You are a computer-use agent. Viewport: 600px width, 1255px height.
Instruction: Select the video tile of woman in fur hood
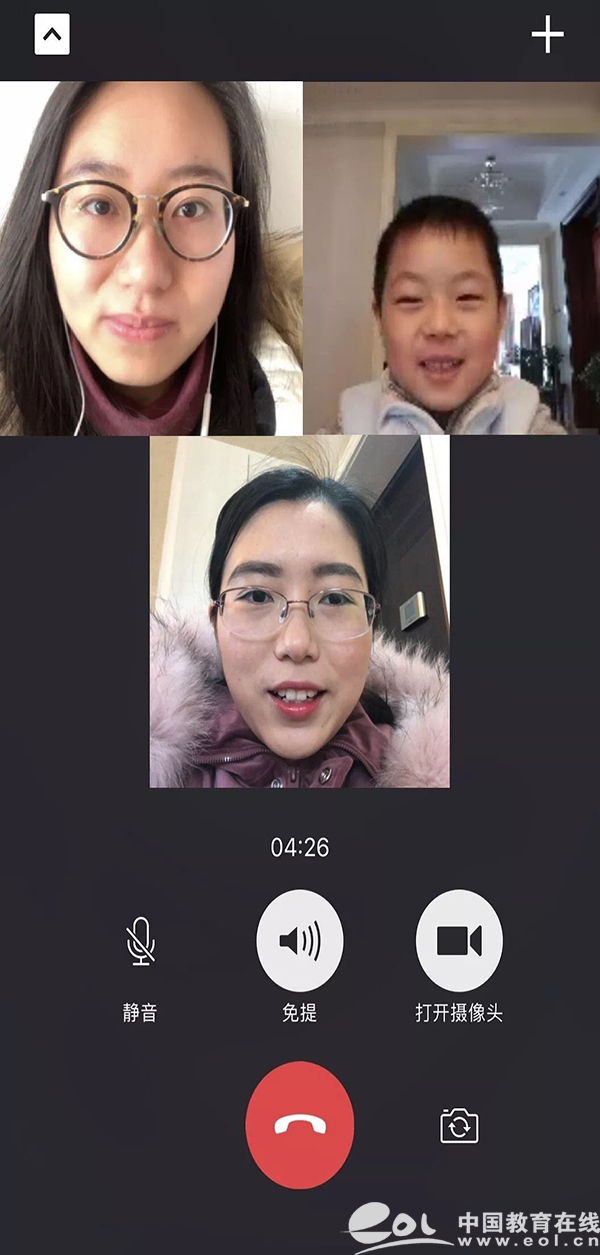click(x=300, y=611)
